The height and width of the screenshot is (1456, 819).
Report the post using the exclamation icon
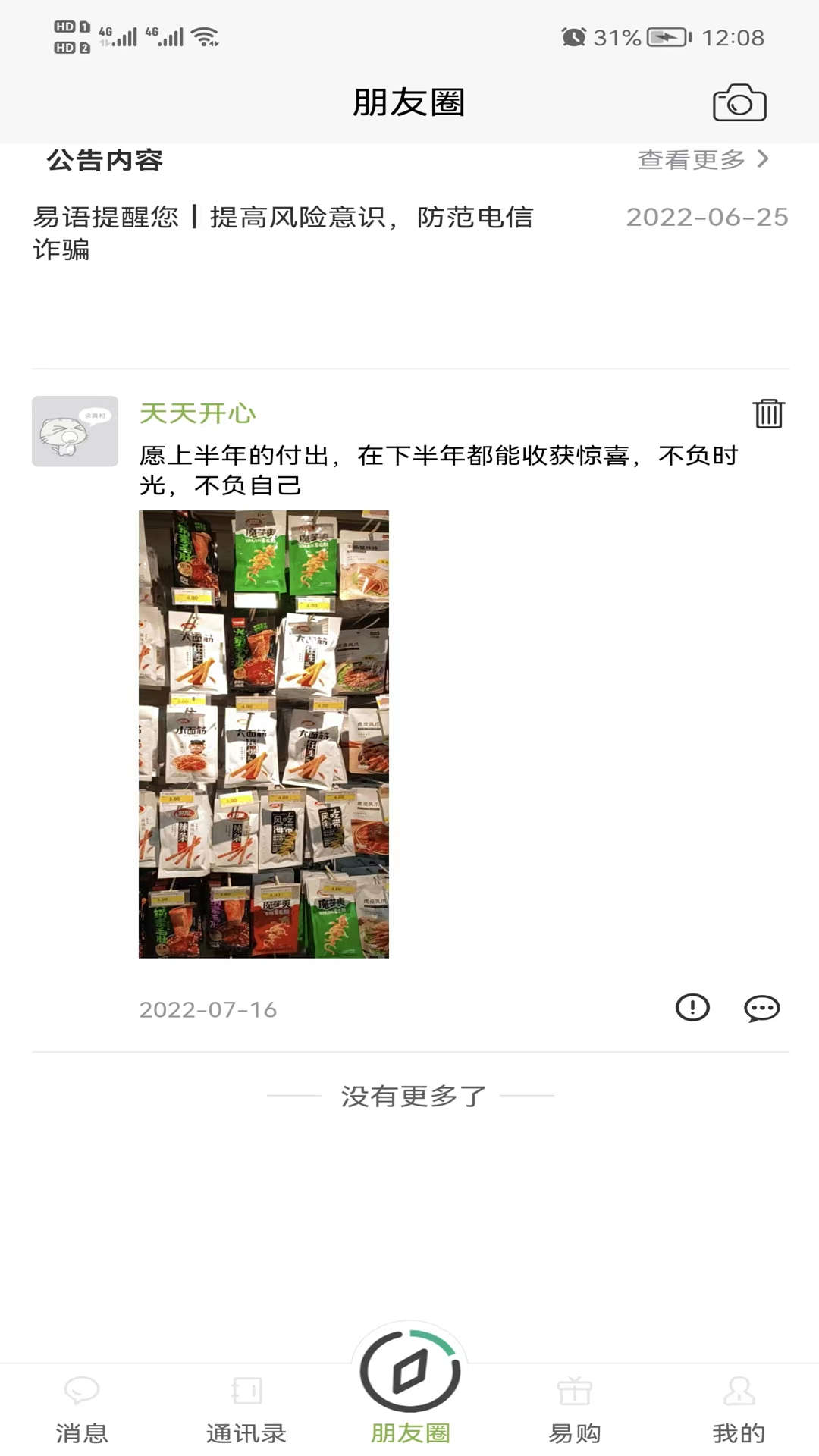click(692, 1009)
